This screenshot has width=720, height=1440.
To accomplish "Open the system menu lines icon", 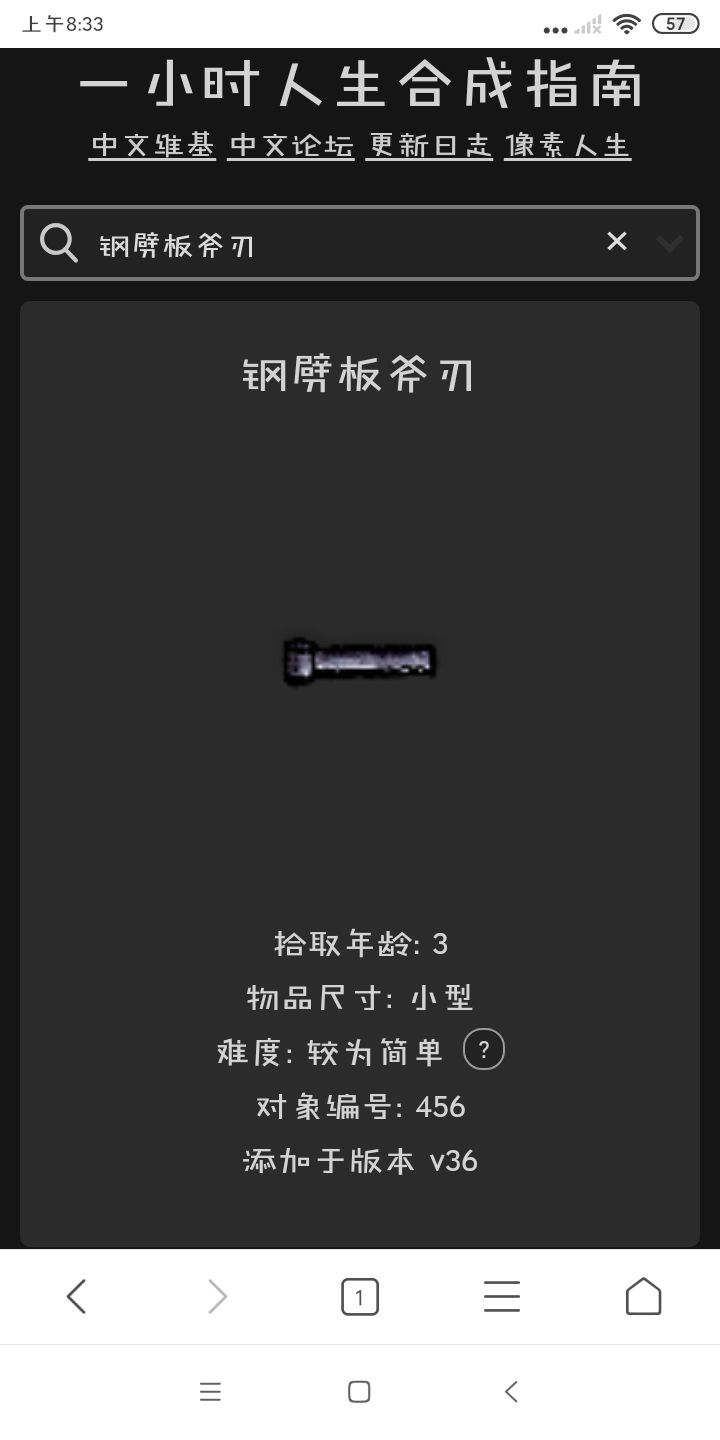I will (210, 1391).
